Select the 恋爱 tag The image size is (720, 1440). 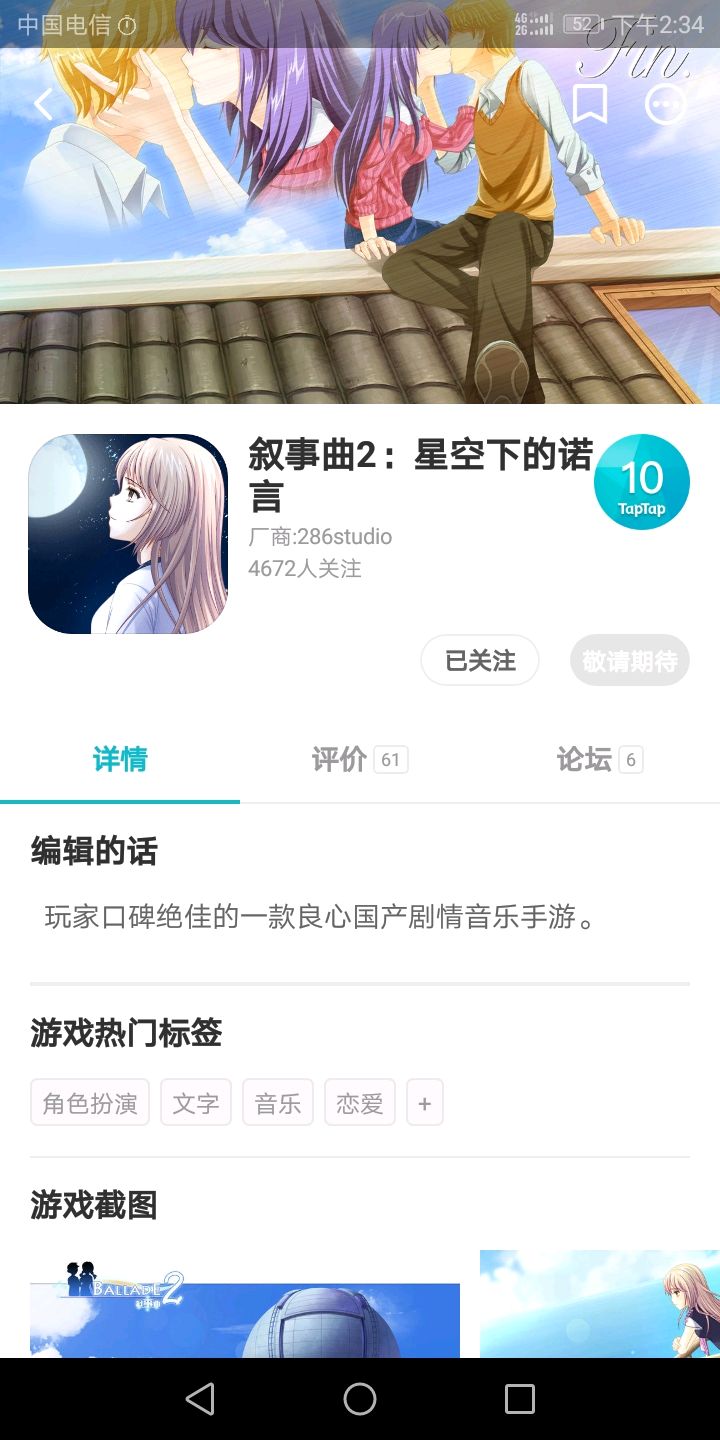pyautogui.click(x=360, y=1103)
